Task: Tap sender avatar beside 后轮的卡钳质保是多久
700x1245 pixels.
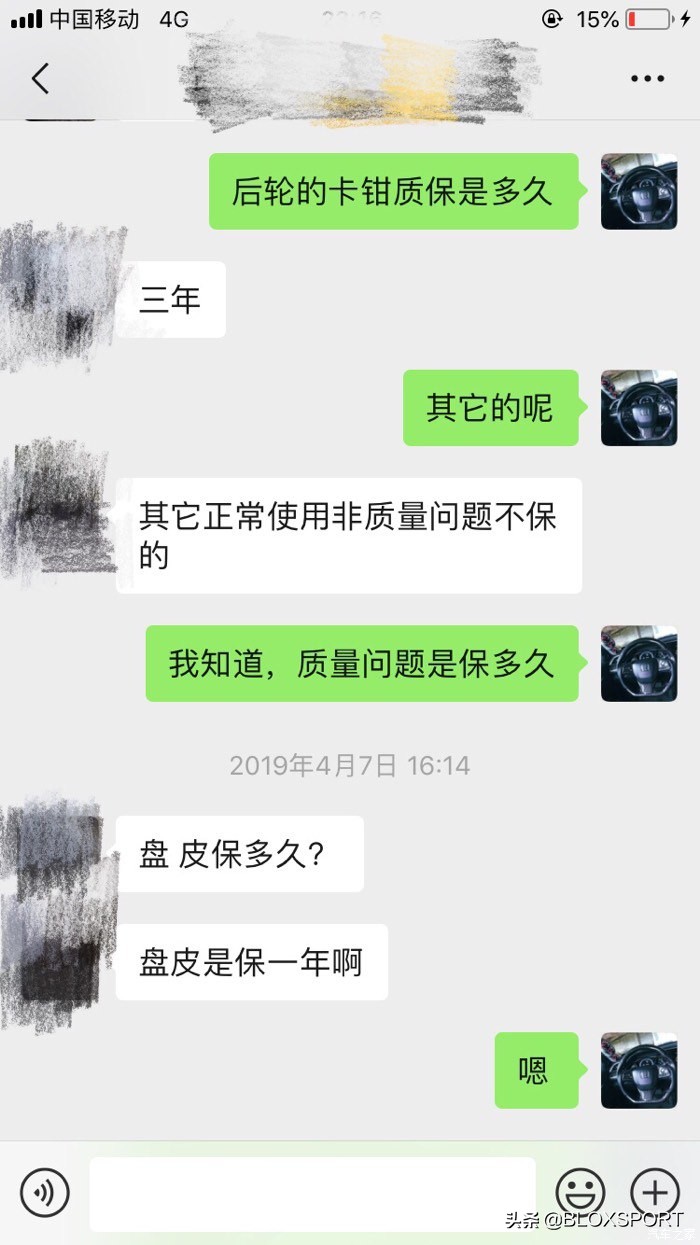Action: 639,192
